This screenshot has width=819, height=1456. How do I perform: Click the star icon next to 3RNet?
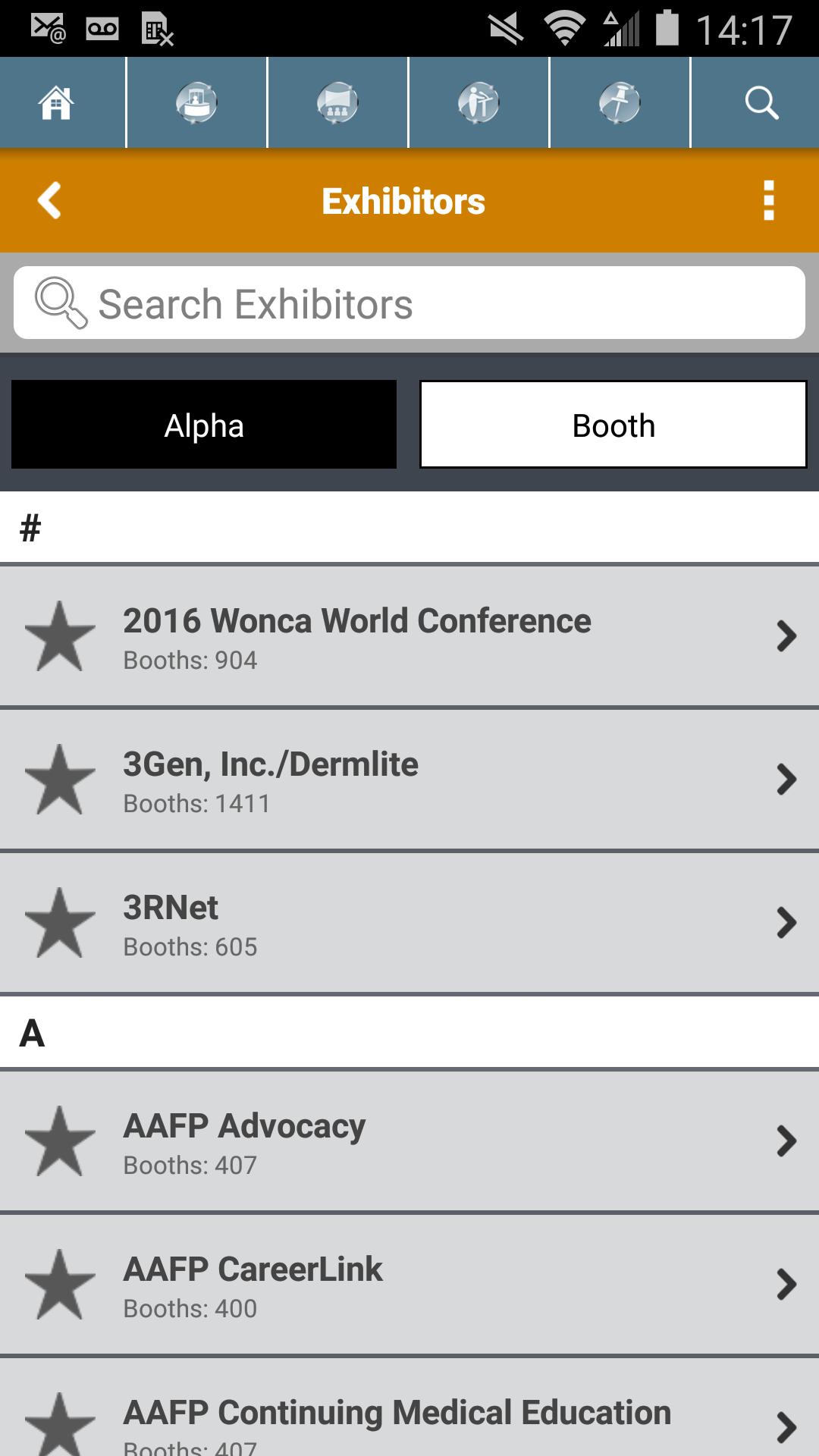61,922
